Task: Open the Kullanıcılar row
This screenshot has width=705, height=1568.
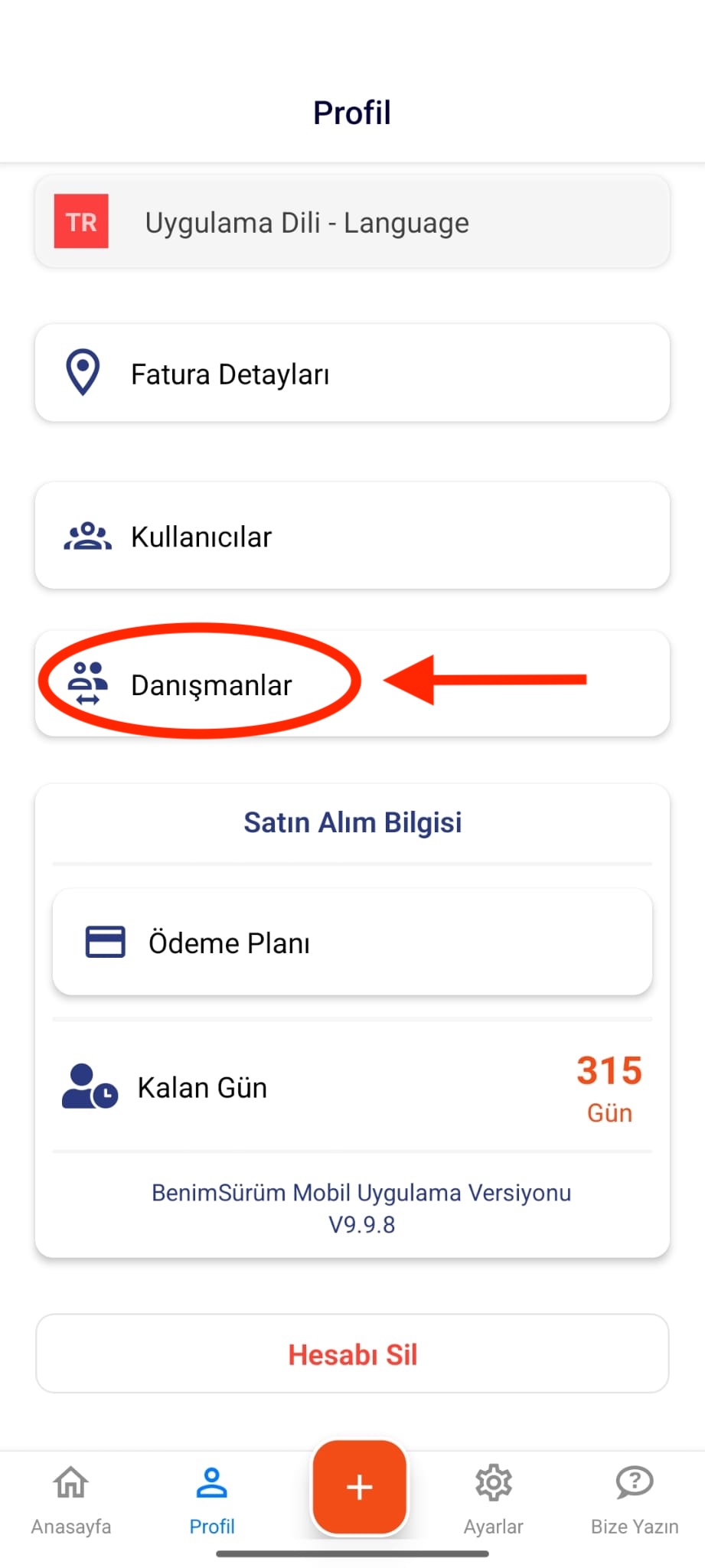Action: [352, 536]
